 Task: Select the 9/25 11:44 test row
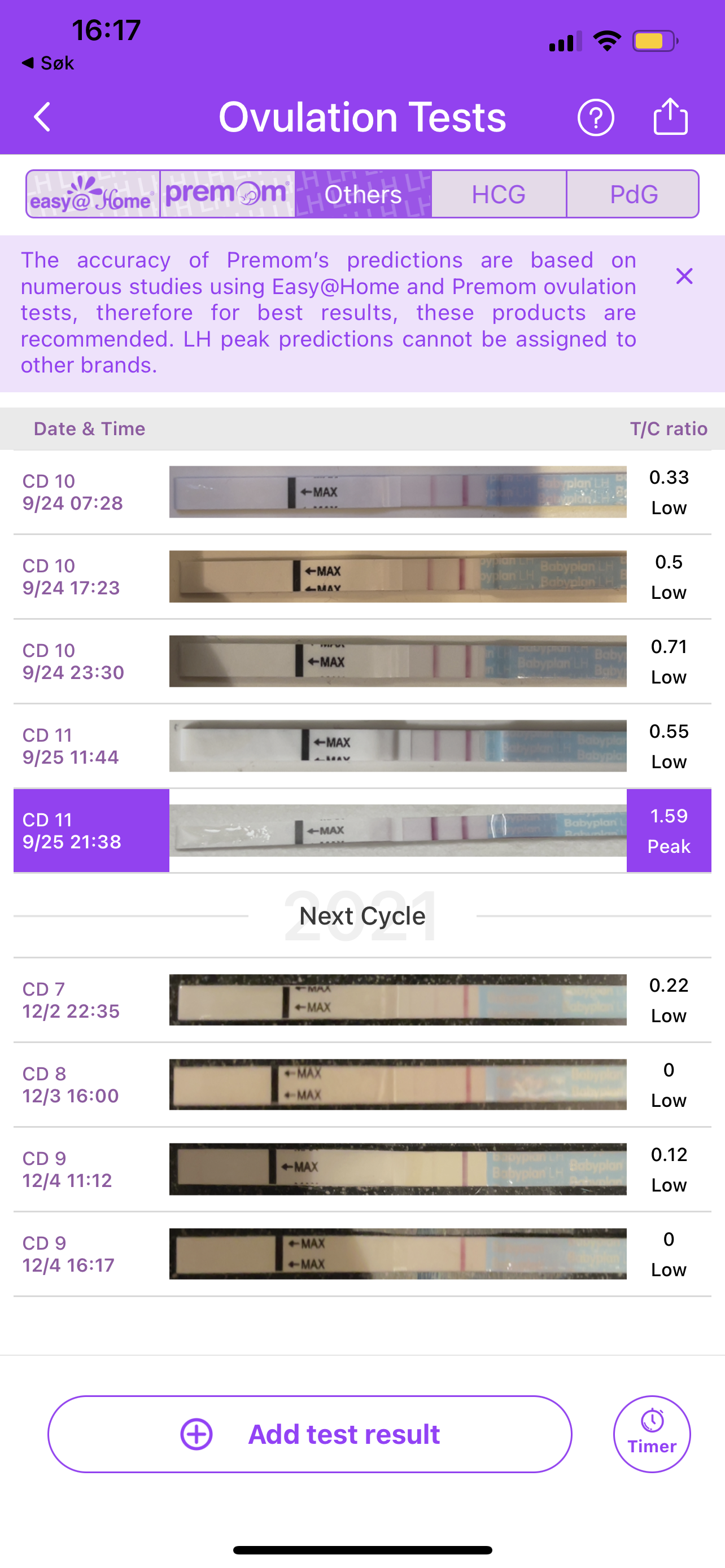click(x=362, y=746)
